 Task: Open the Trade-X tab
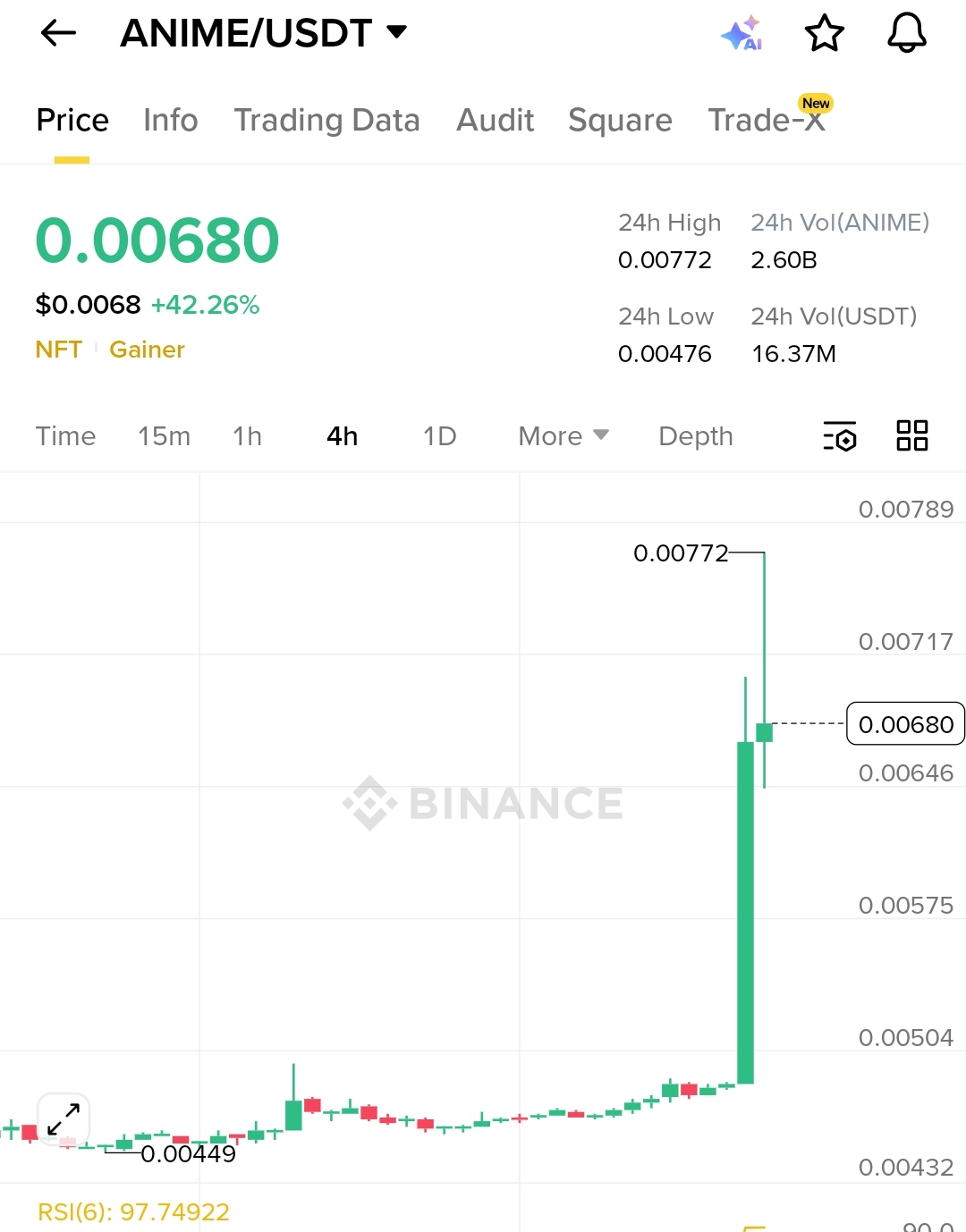click(766, 120)
